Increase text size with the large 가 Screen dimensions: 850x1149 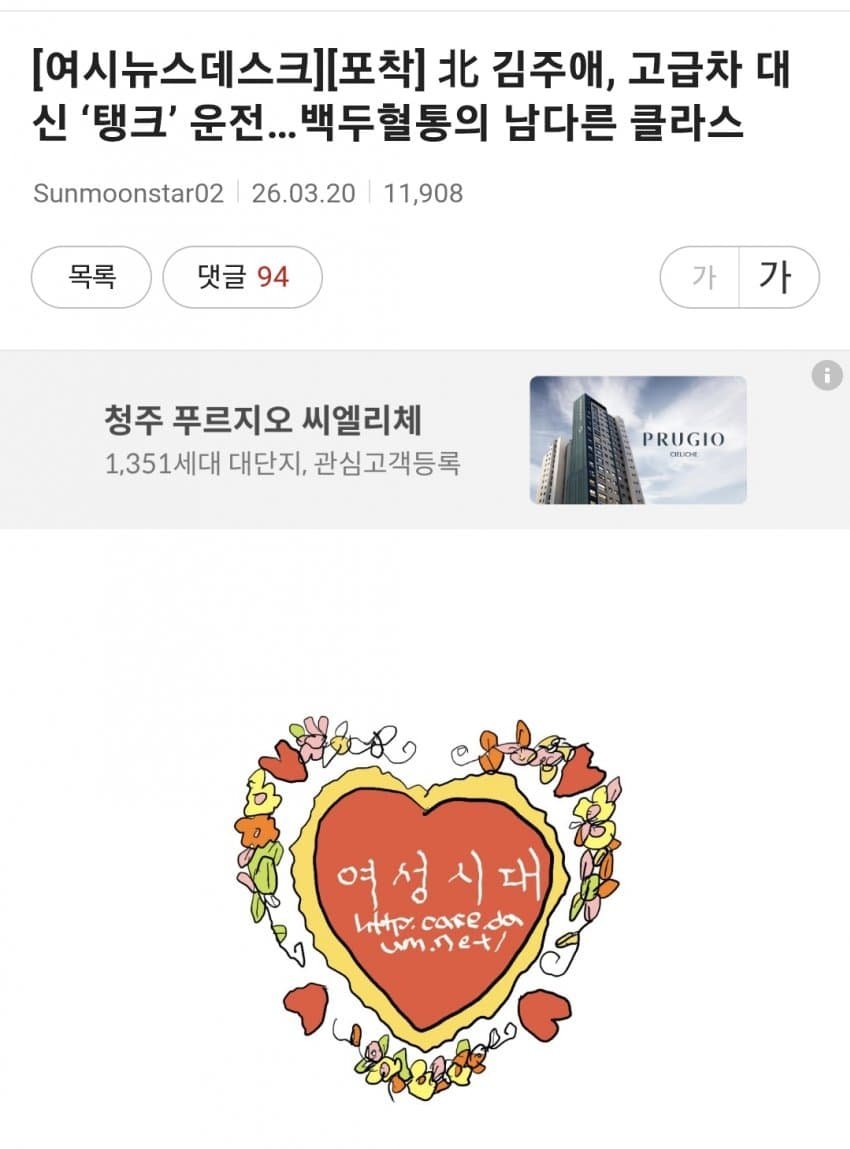coord(777,277)
